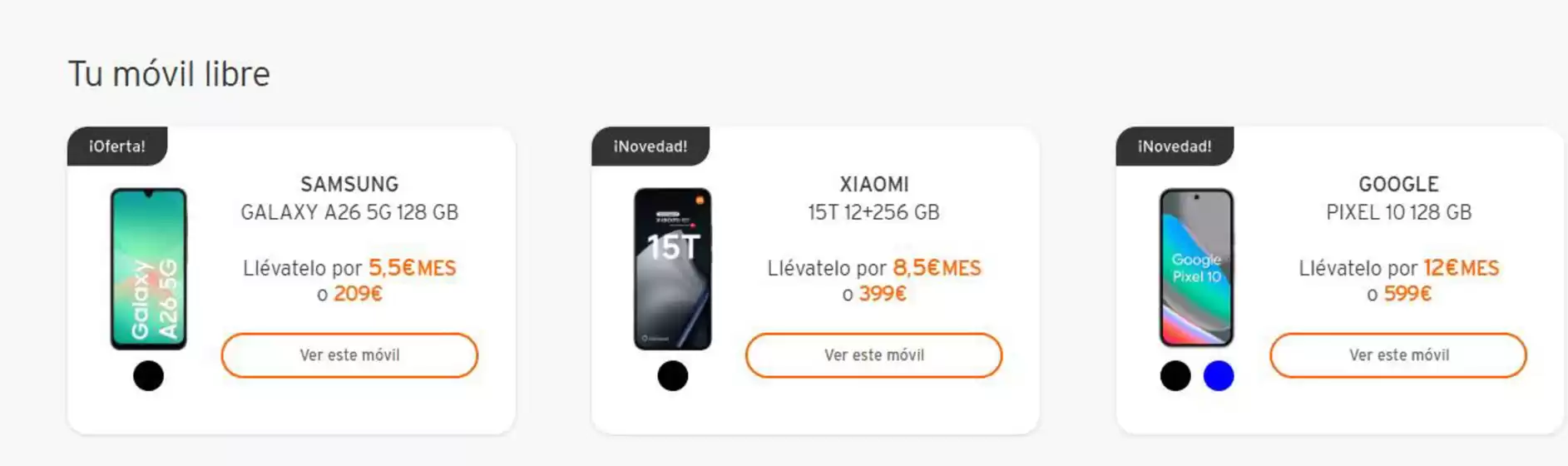Open the Google Pixel 10 product image
This screenshot has height=466, width=1568.
1196,268
